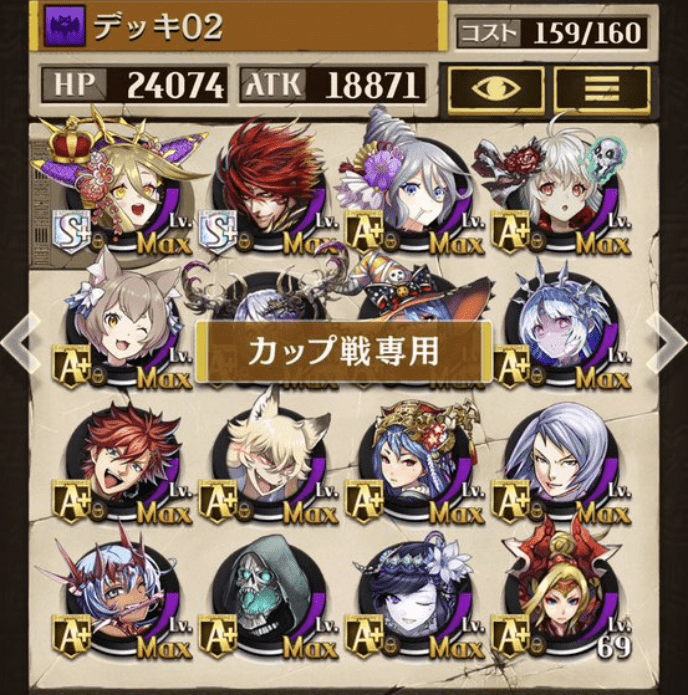This screenshot has height=695, width=688.
Task: Tap the Deck 02 title bar
Action: tap(240, 25)
